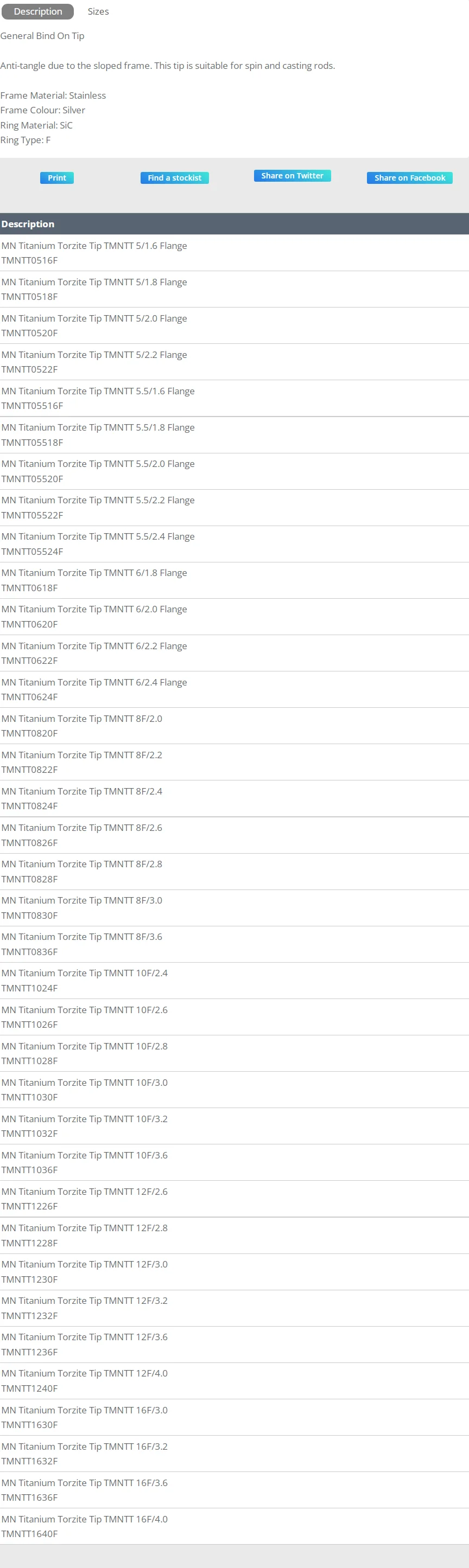This screenshot has width=469, height=1568.
Task: Share this product on Facebook
Action: pyautogui.click(x=409, y=178)
